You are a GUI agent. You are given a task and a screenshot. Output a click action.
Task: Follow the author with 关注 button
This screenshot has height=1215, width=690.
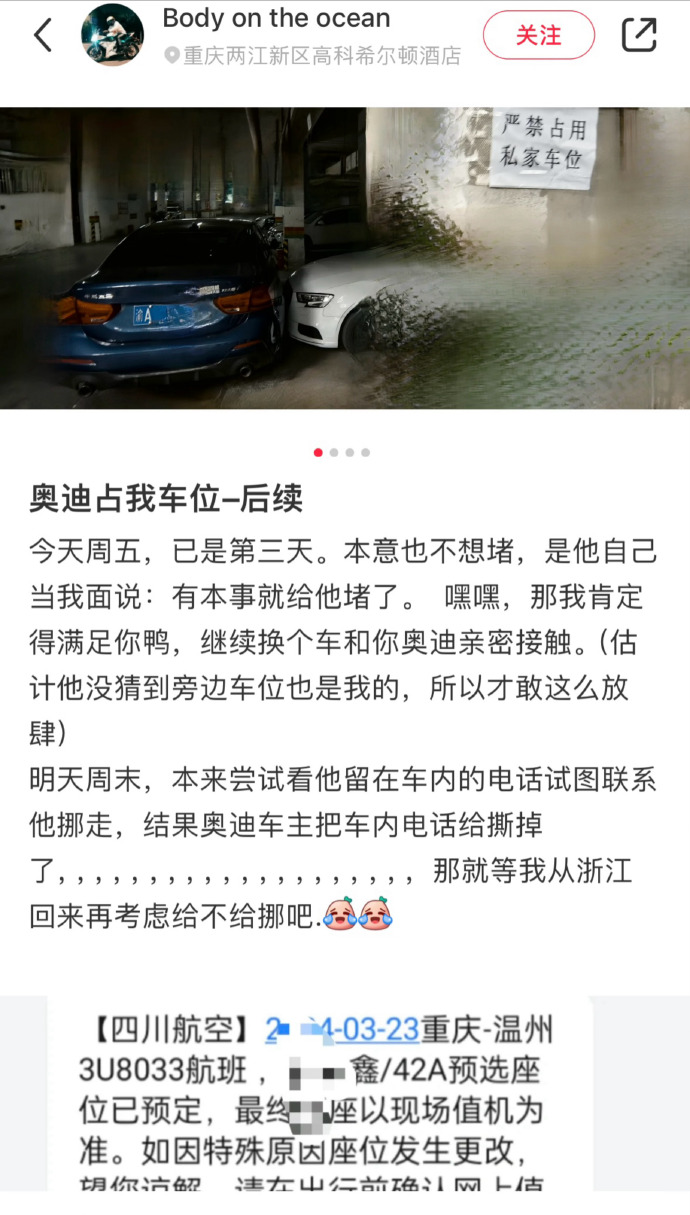tap(538, 36)
